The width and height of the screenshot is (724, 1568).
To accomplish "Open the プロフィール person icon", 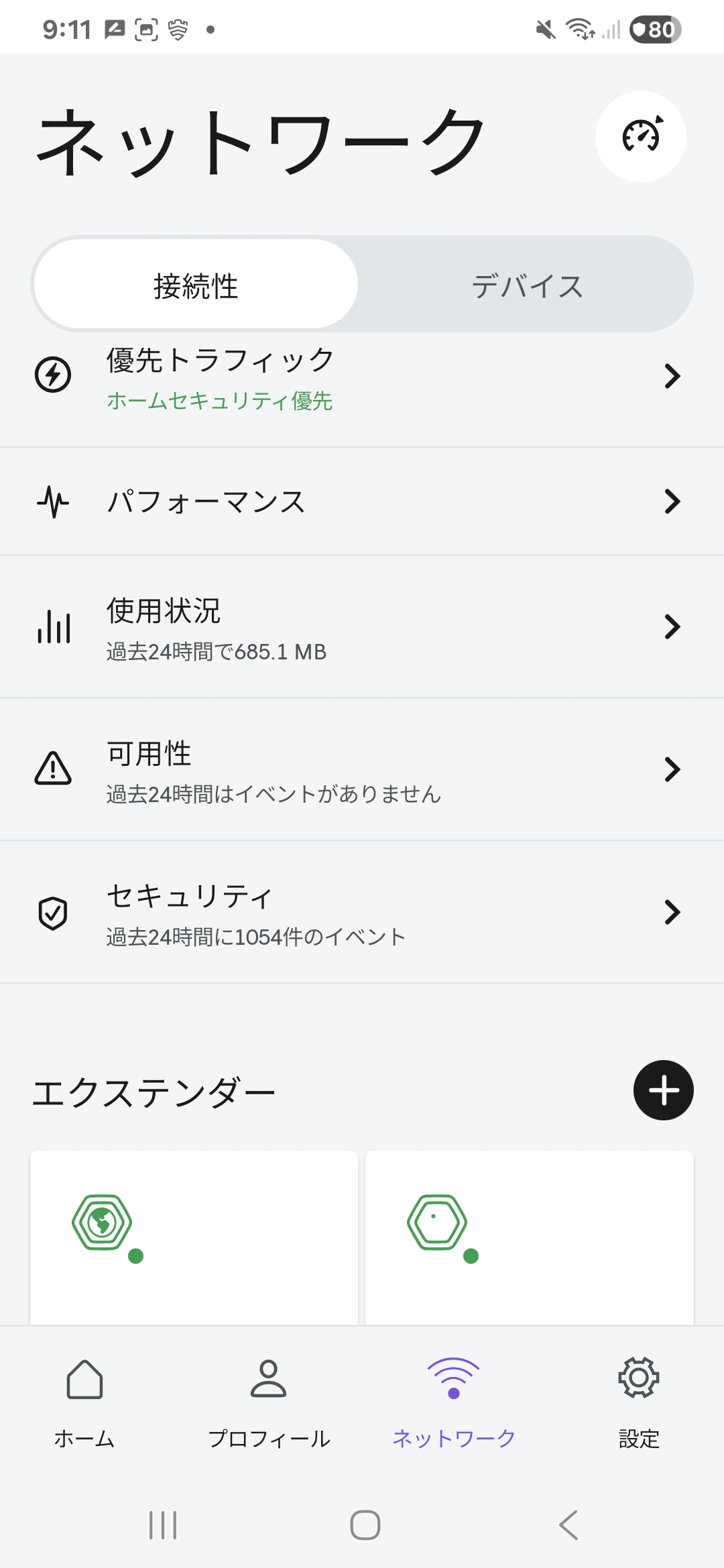I will pos(268,1380).
